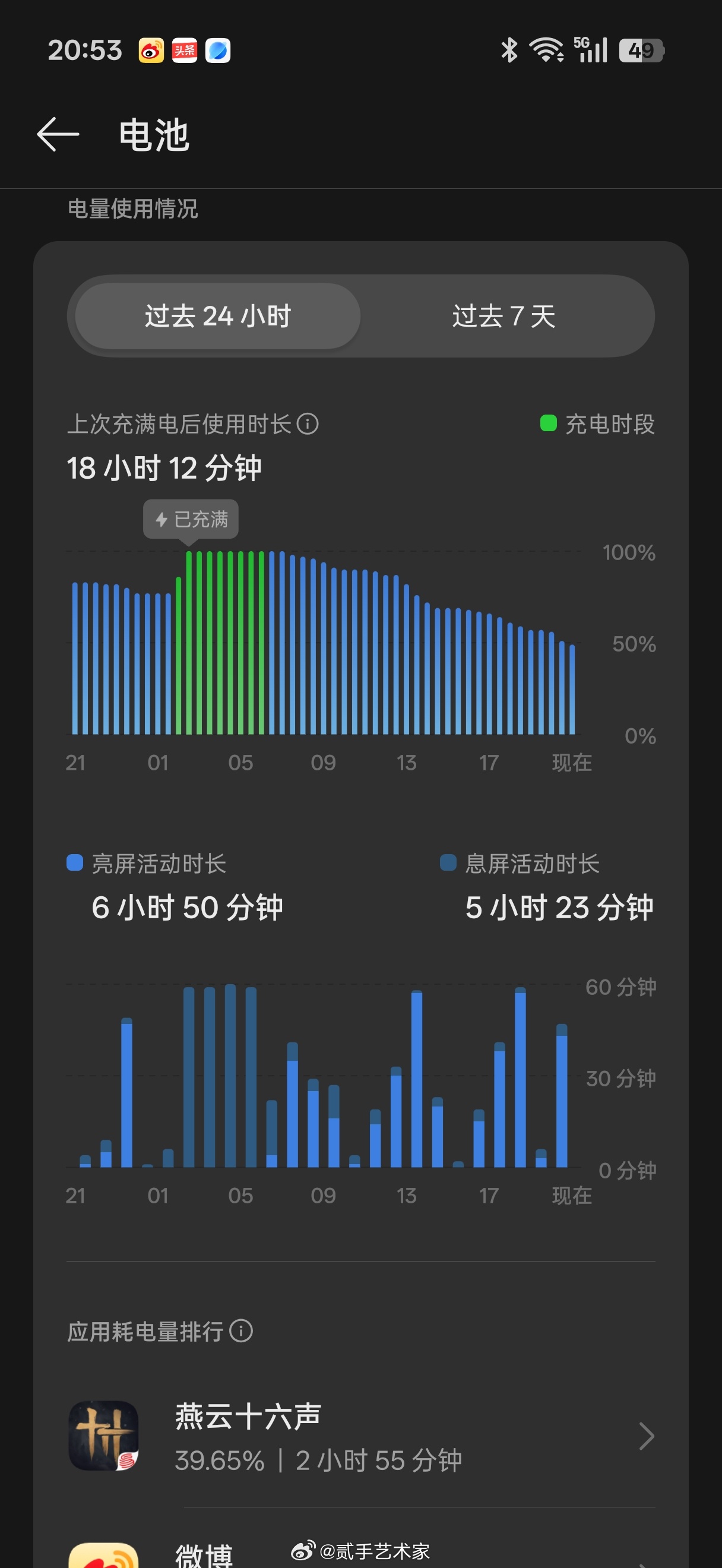This screenshot has height=1568, width=722.
Task: Tap the 已充满 tooltip bubble
Action: click(191, 519)
